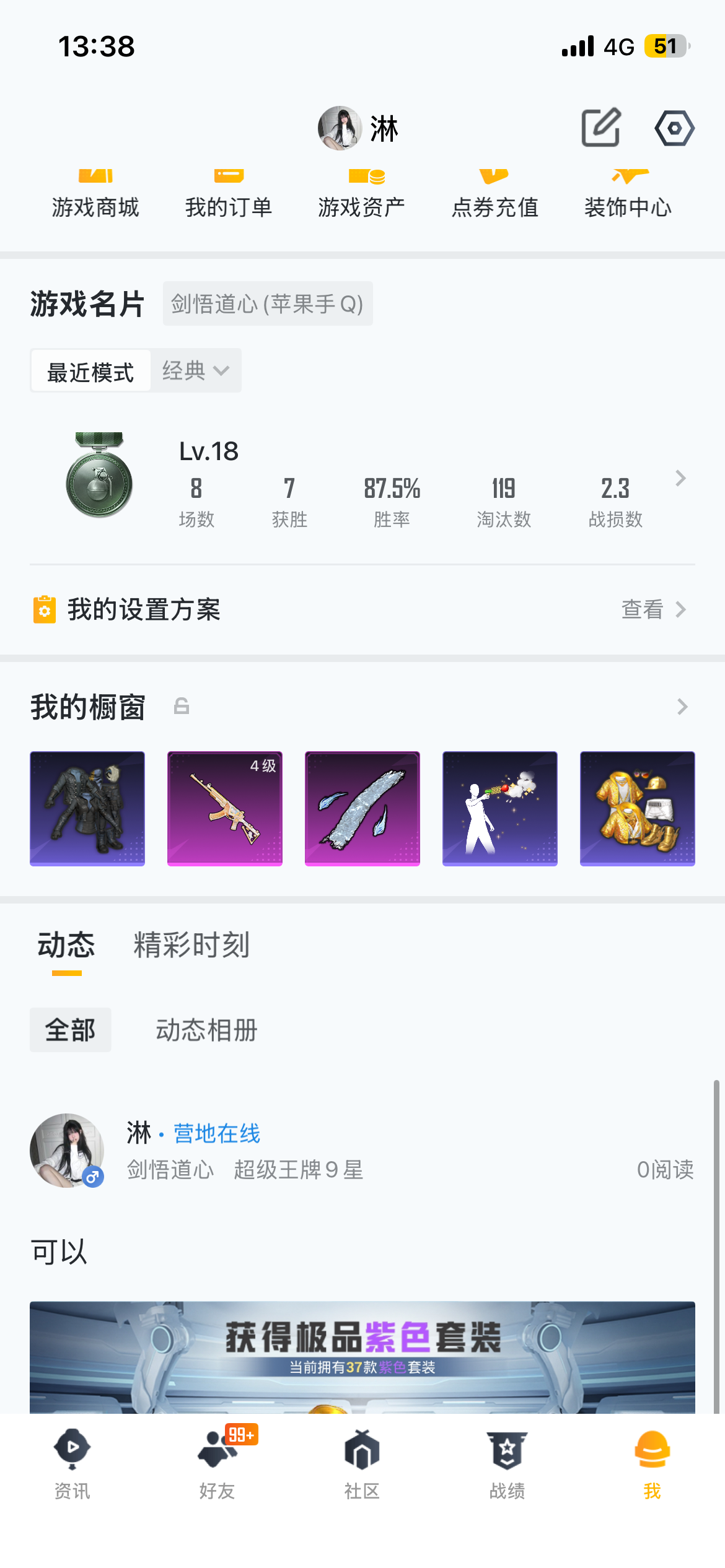
Task: Open the 4级 rifle skin showcase item
Action: tap(225, 808)
